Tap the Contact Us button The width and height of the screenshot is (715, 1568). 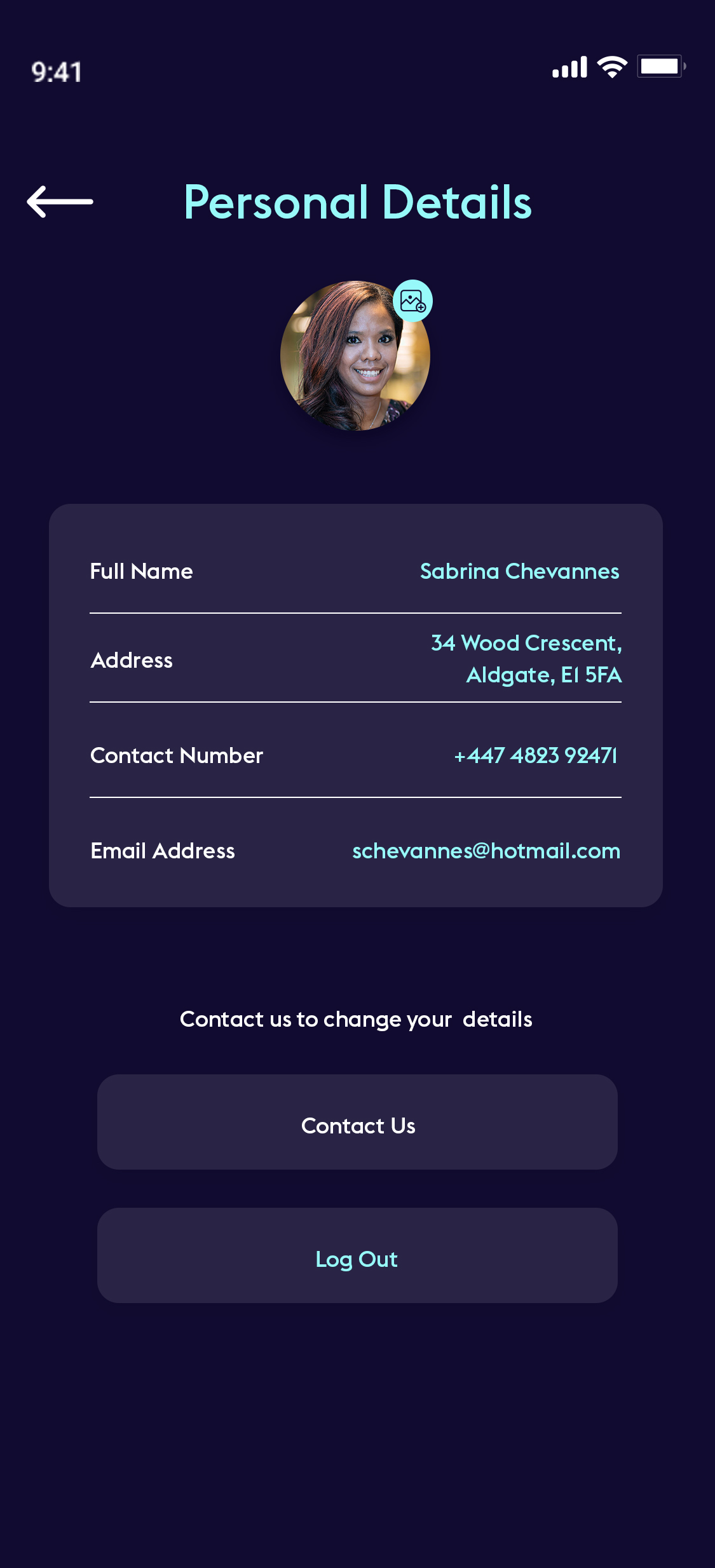coord(357,1122)
